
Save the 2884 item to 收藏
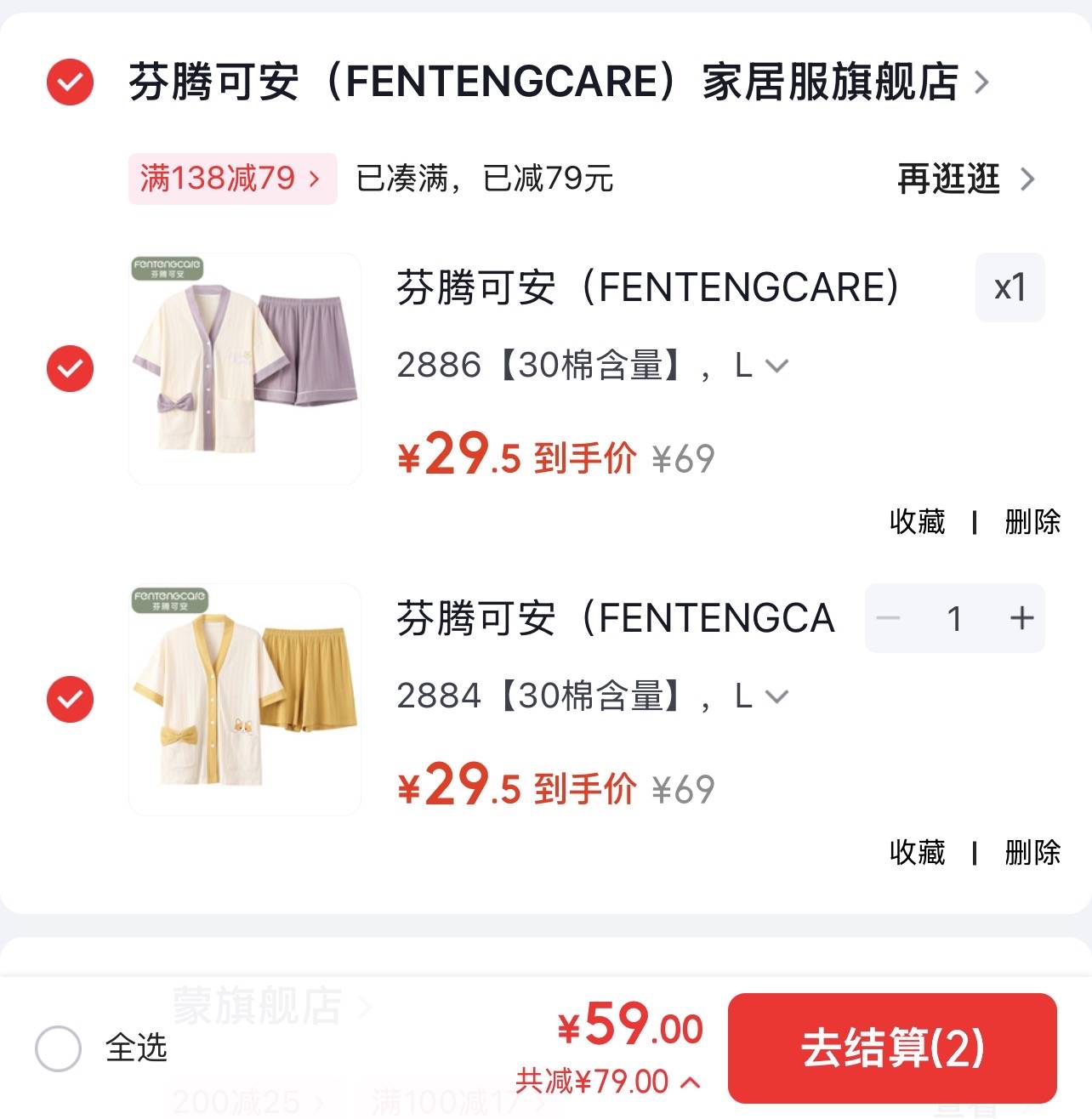coord(917,852)
